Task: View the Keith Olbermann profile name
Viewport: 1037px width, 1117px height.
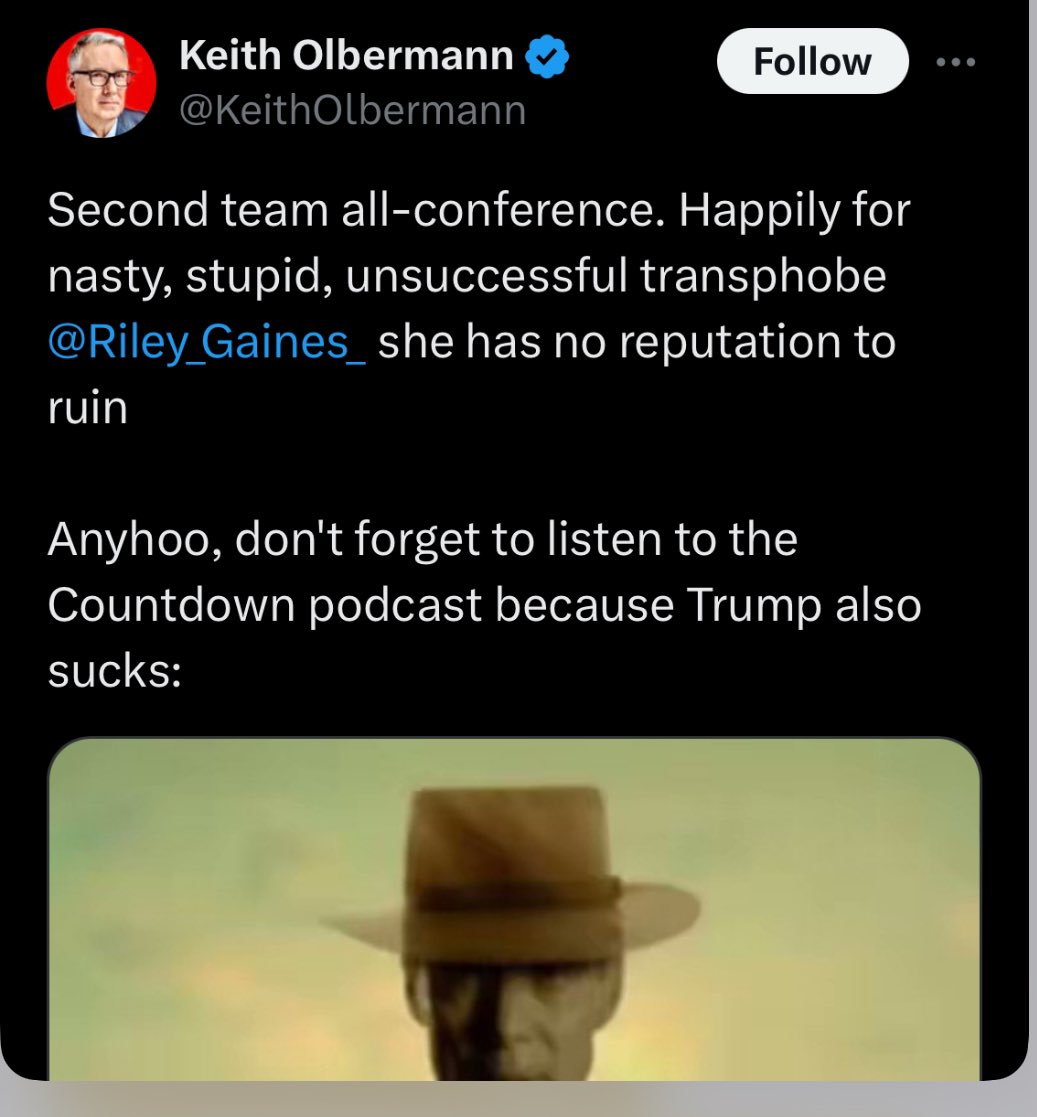Action: pyautogui.click(x=346, y=58)
